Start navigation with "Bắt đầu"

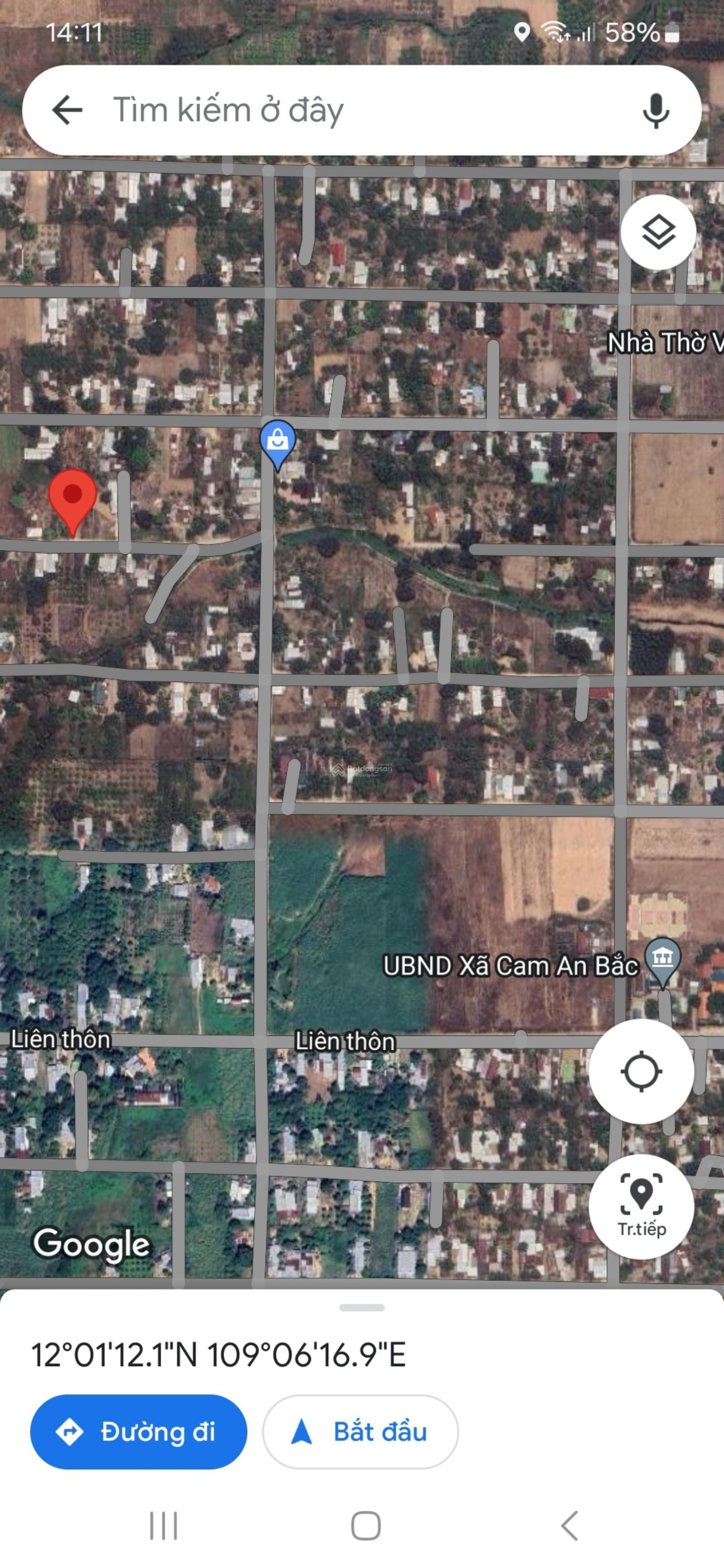point(361,1432)
